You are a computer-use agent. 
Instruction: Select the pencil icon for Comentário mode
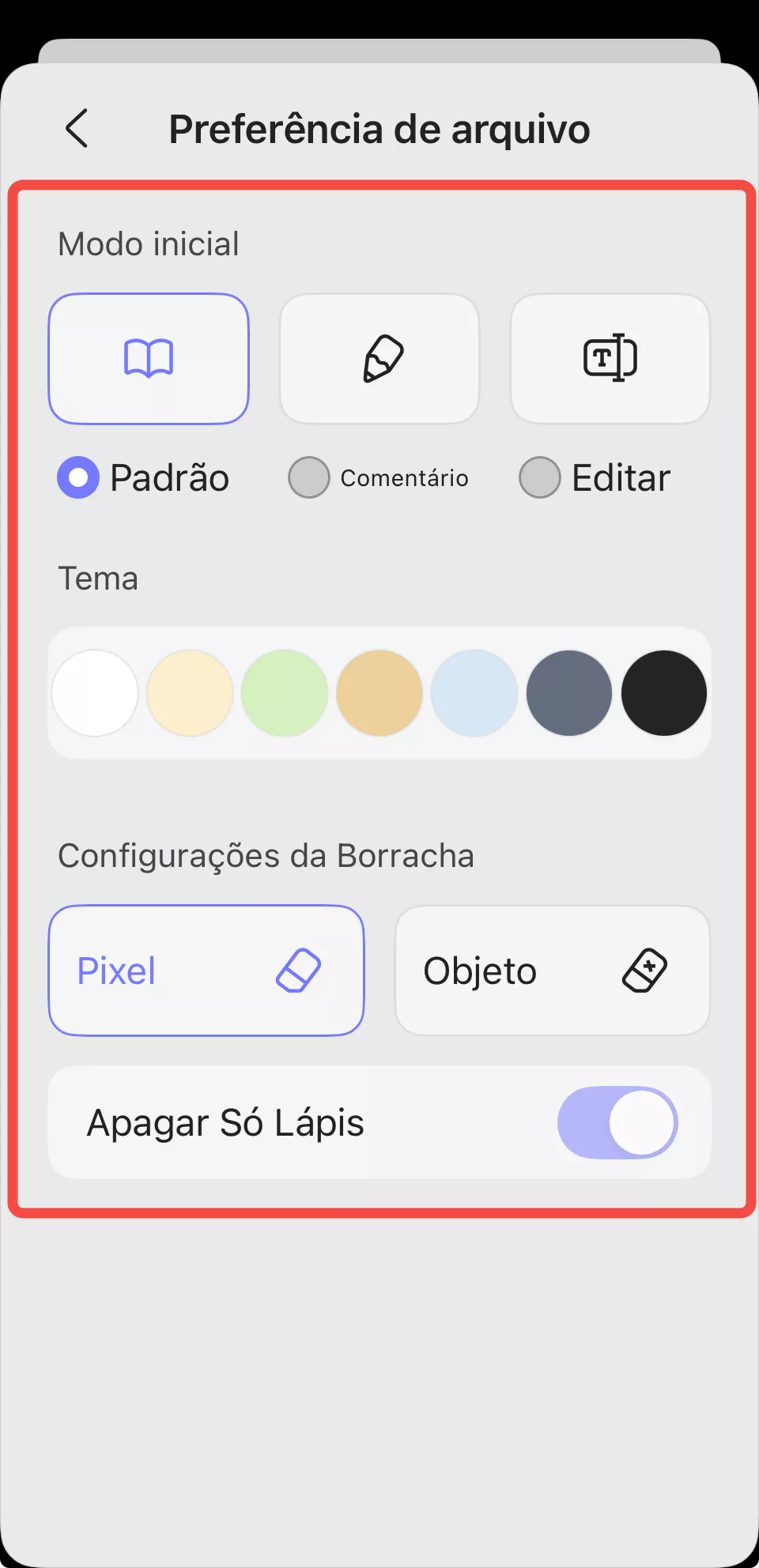[379, 358]
